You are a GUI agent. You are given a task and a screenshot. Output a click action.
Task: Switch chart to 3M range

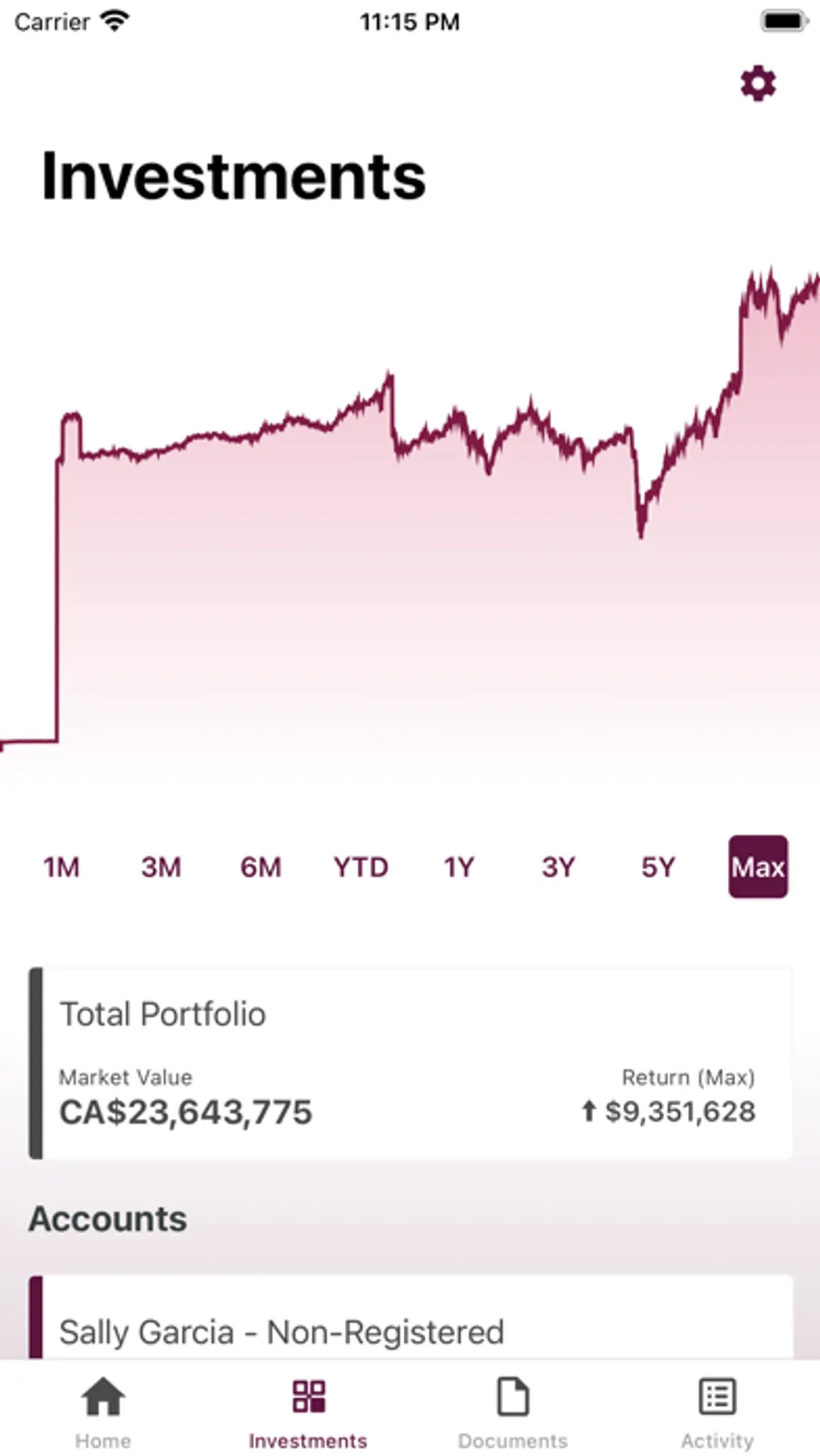[x=161, y=866]
